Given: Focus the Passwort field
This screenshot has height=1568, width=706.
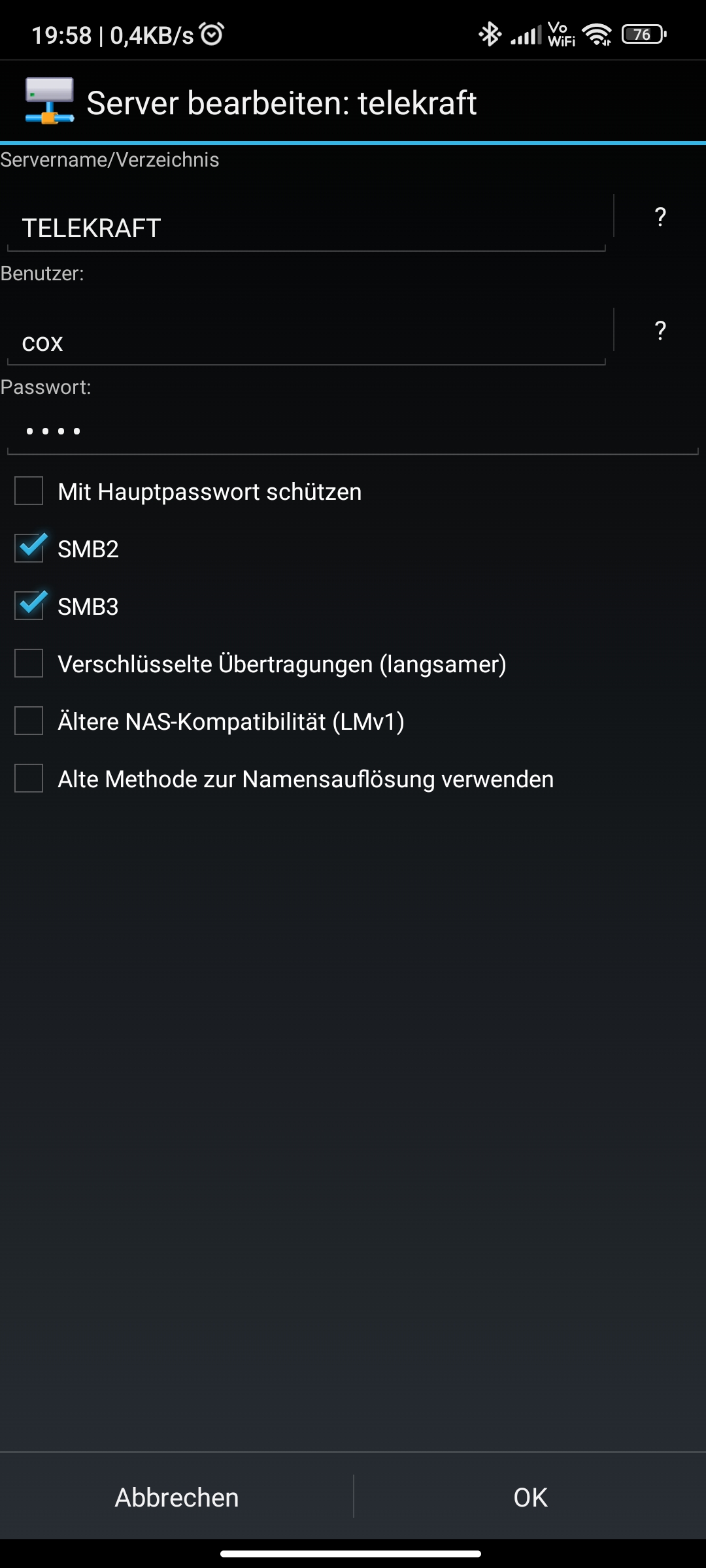Looking at the screenshot, I should 352,431.
